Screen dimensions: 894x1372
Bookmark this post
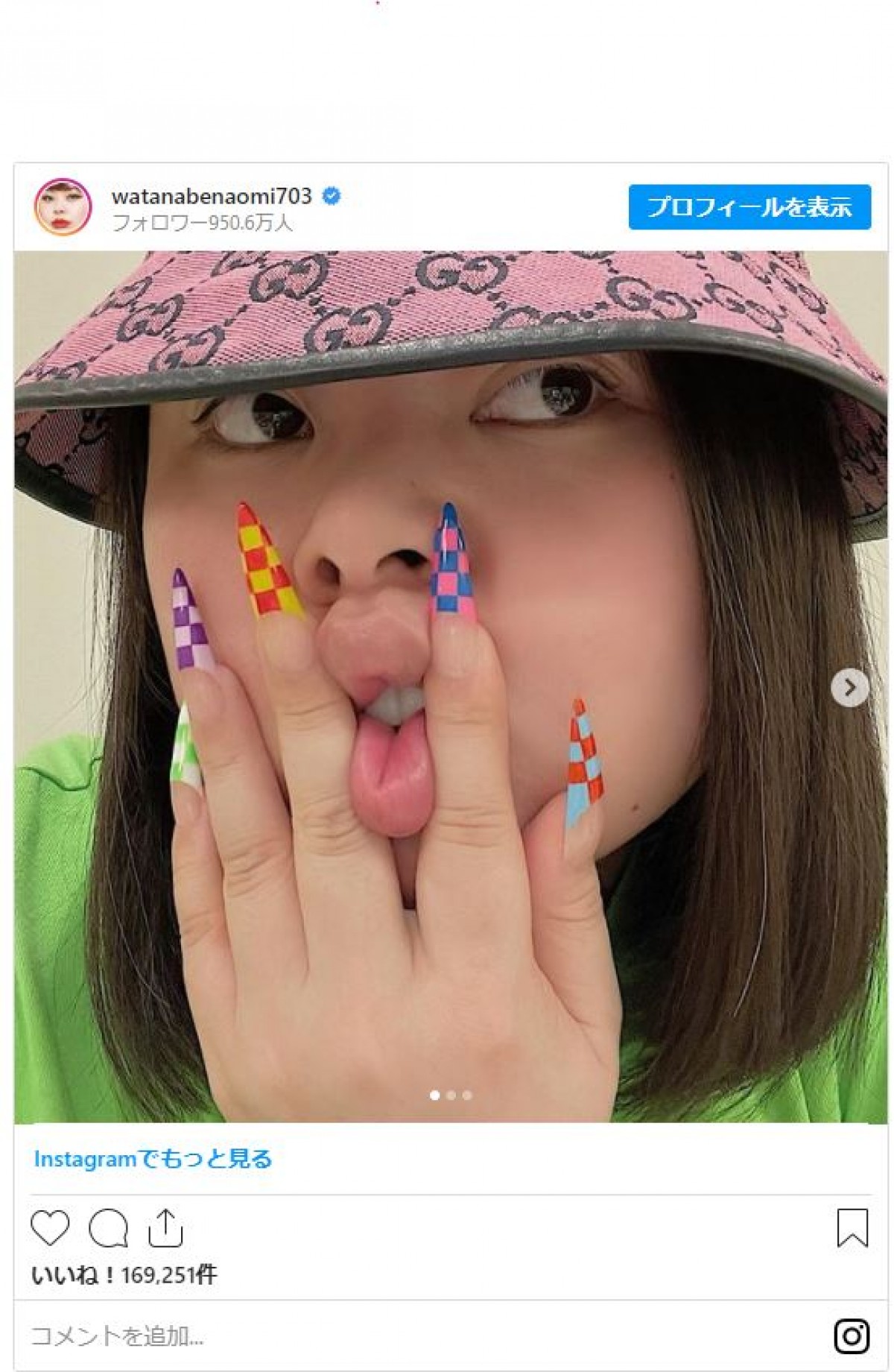[x=852, y=1227]
